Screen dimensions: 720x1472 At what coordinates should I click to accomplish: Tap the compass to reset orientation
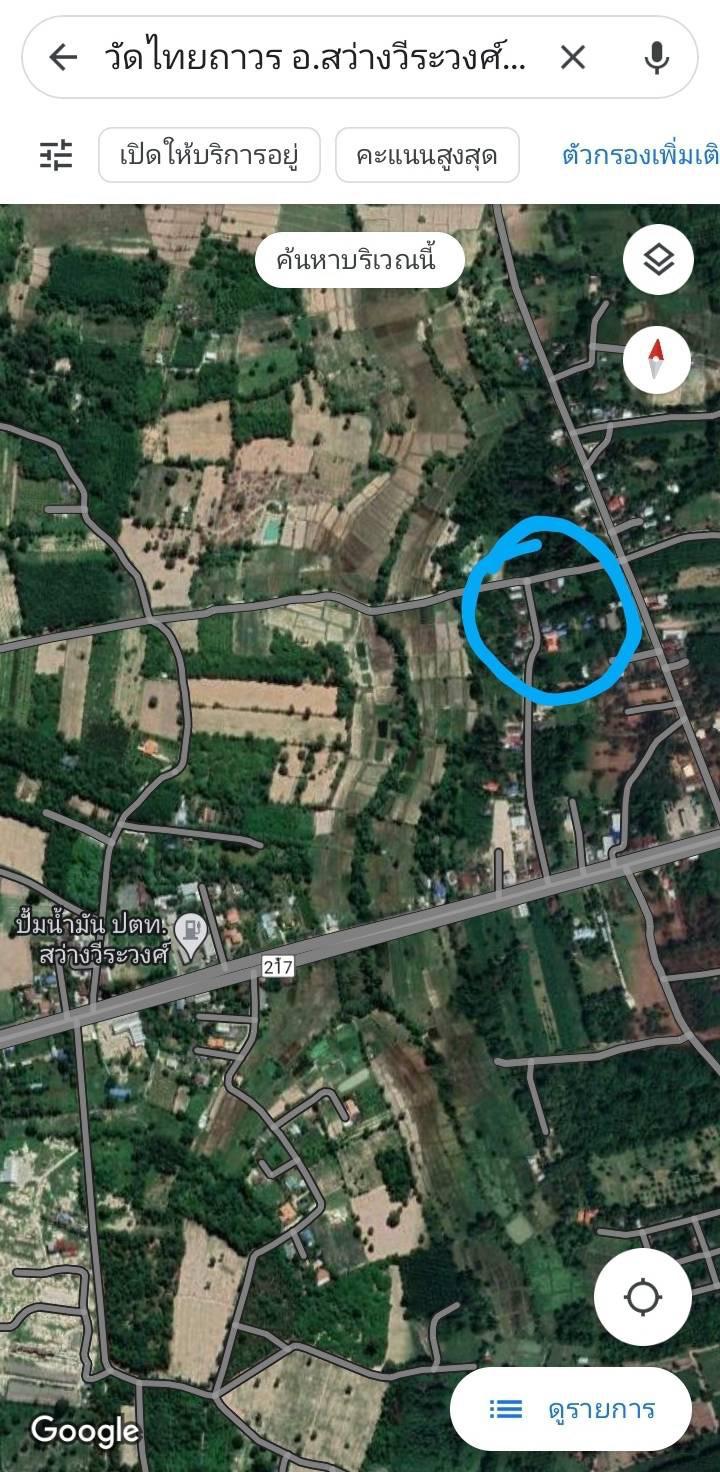[657, 358]
